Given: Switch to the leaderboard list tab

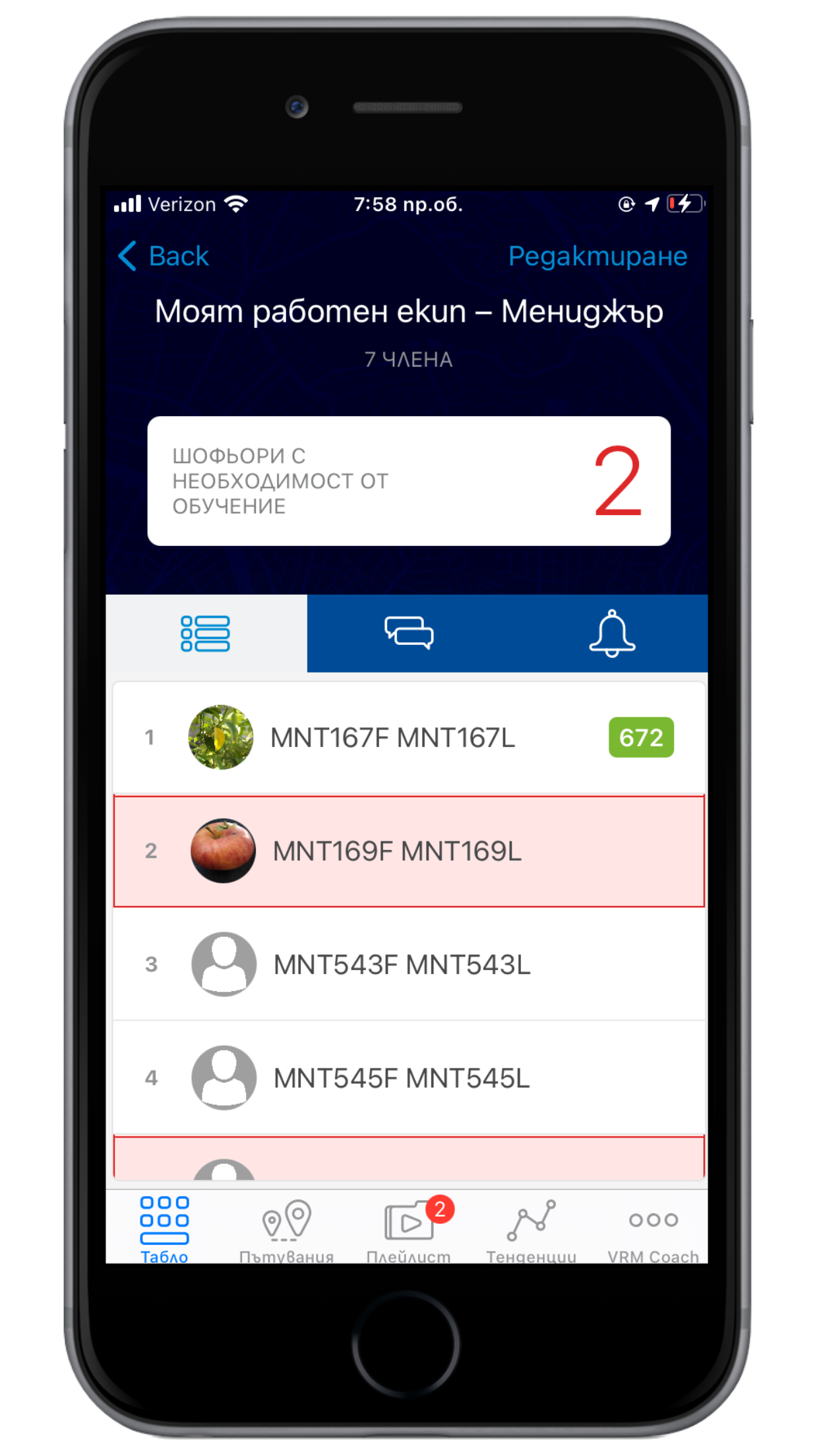Looking at the screenshot, I should [206, 634].
